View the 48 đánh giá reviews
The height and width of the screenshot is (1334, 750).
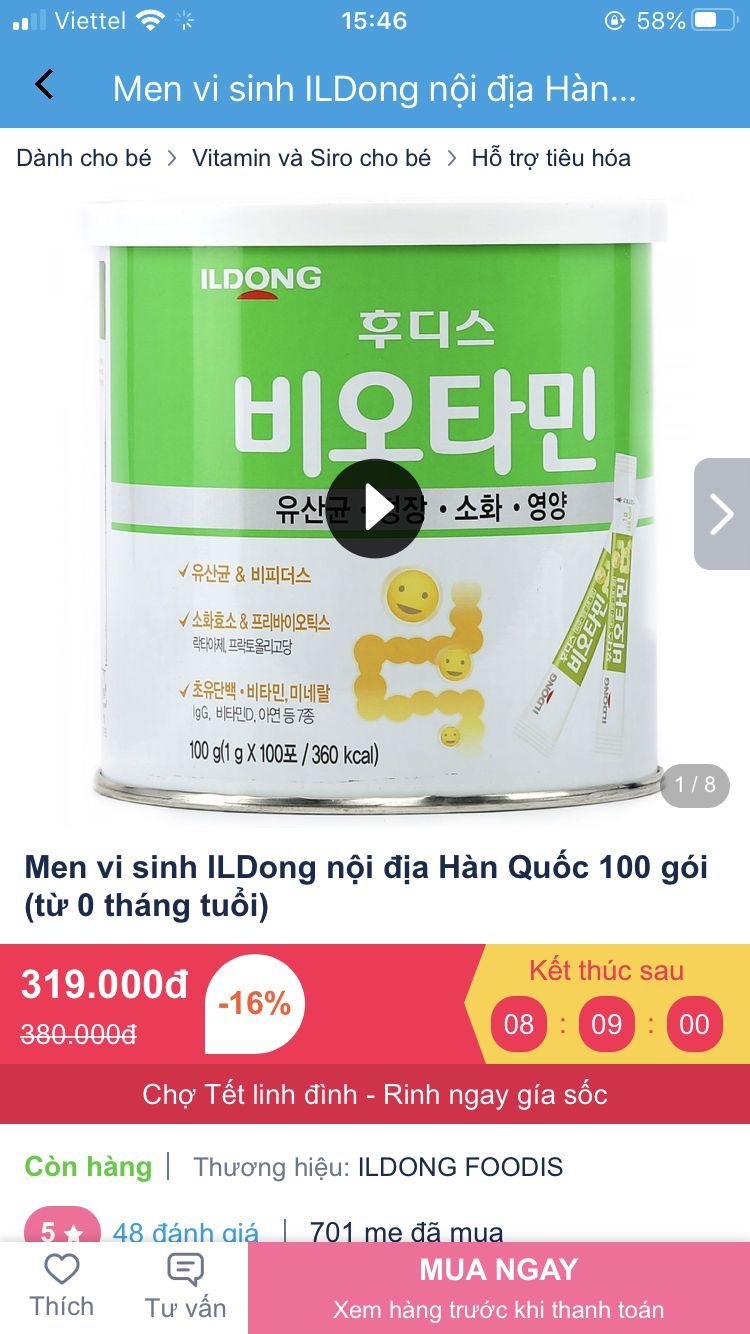[185, 1231]
